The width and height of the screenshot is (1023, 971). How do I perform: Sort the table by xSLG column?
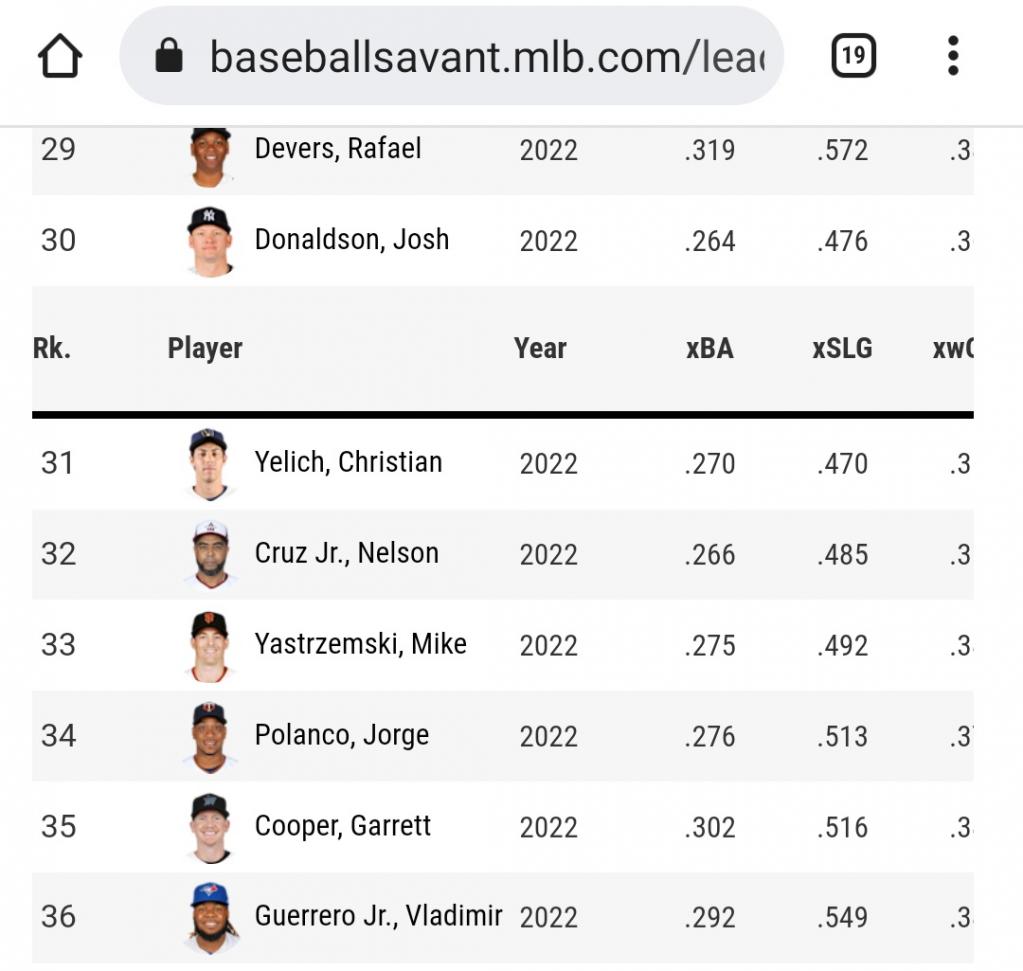click(x=842, y=348)
